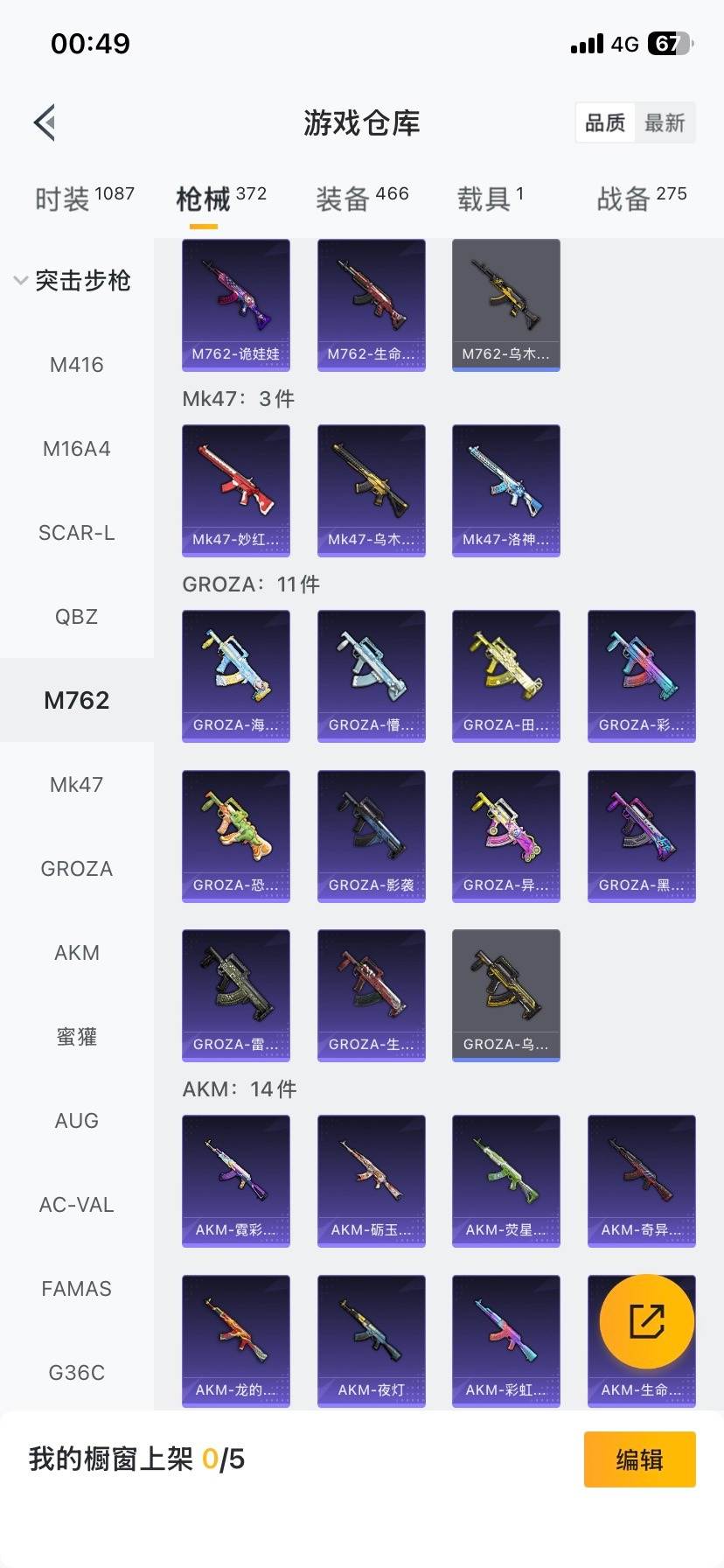This screenshot has height=1568, width=724.
Task: Open the GROZA-恐 skin tile
Action: [x=236, y=836]
